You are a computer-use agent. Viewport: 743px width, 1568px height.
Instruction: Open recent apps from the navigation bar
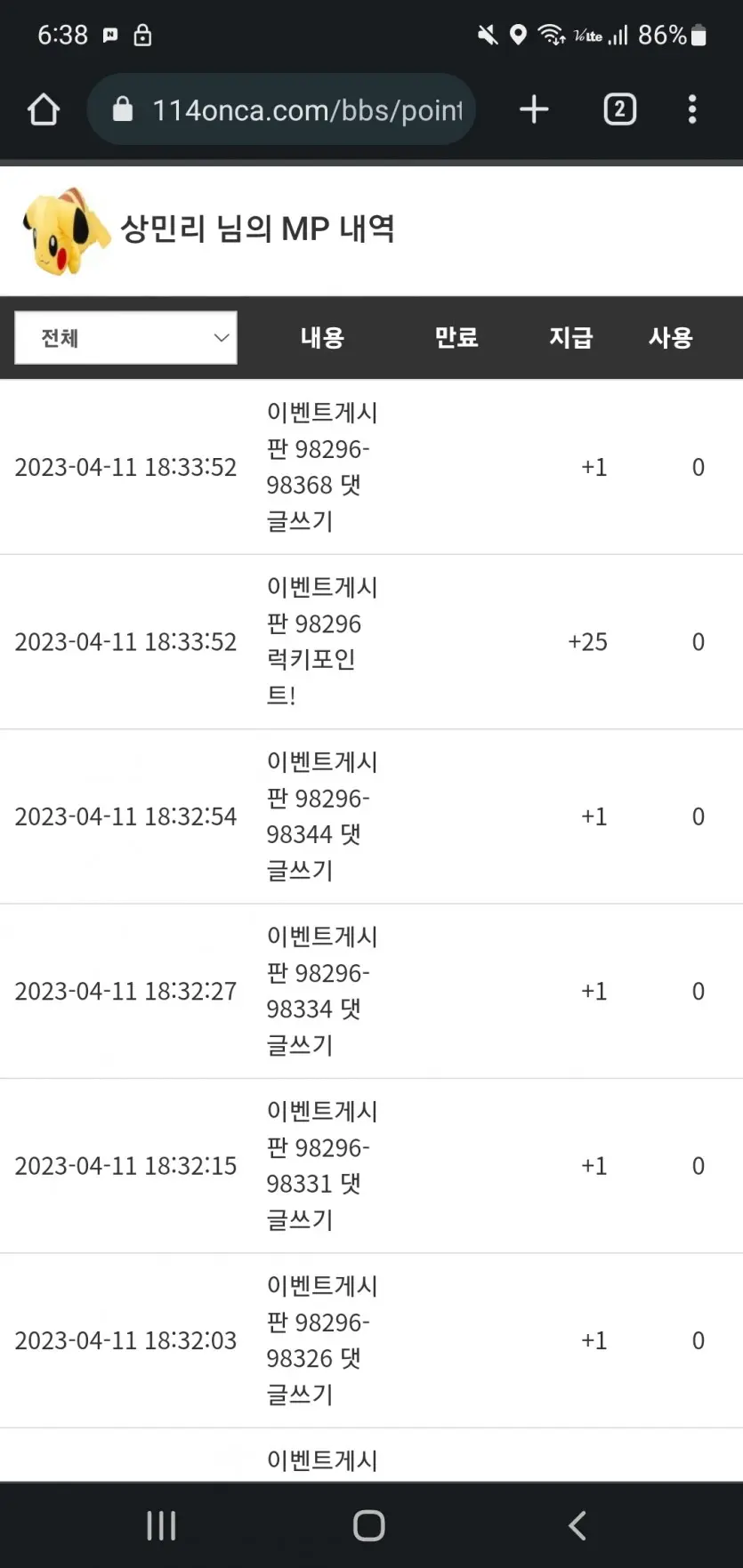pos(161,1525)
